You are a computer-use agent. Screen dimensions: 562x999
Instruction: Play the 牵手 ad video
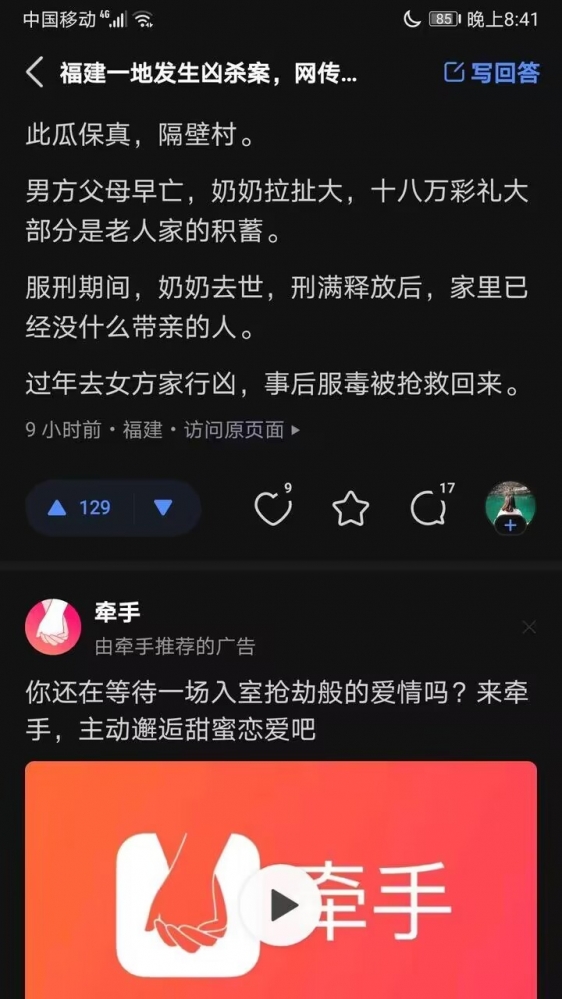tap(280, 905)
